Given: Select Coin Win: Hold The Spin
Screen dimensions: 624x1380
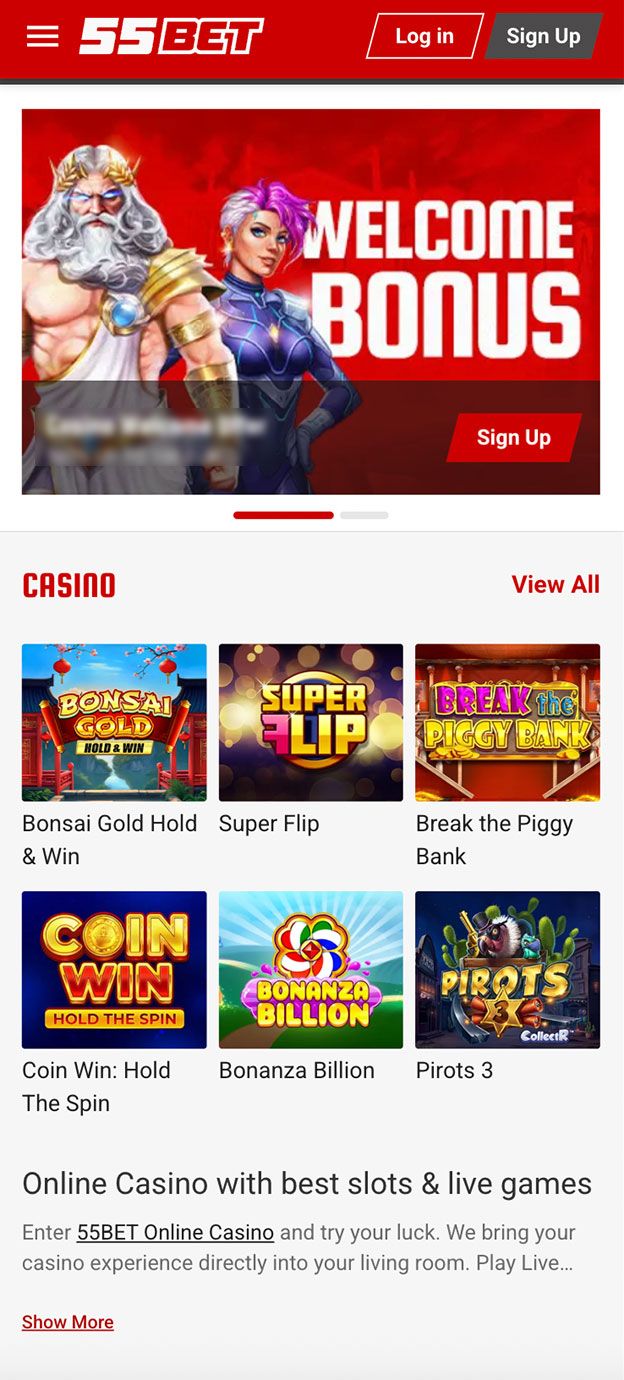Looking at the screenshot, I should 114,969.
